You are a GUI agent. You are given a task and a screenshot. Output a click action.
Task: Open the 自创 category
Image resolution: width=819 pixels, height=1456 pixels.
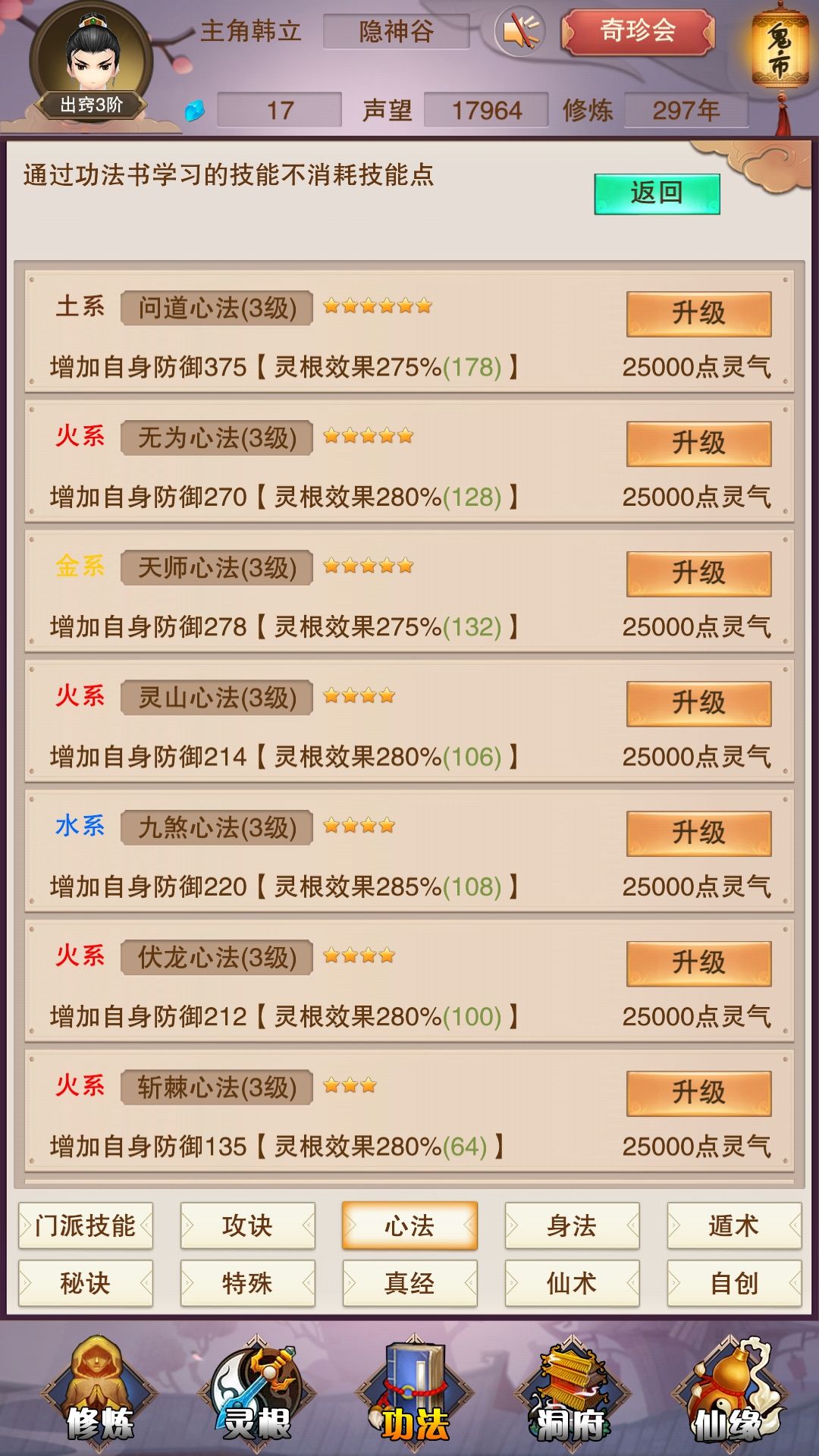click(x=734, y=1284)
